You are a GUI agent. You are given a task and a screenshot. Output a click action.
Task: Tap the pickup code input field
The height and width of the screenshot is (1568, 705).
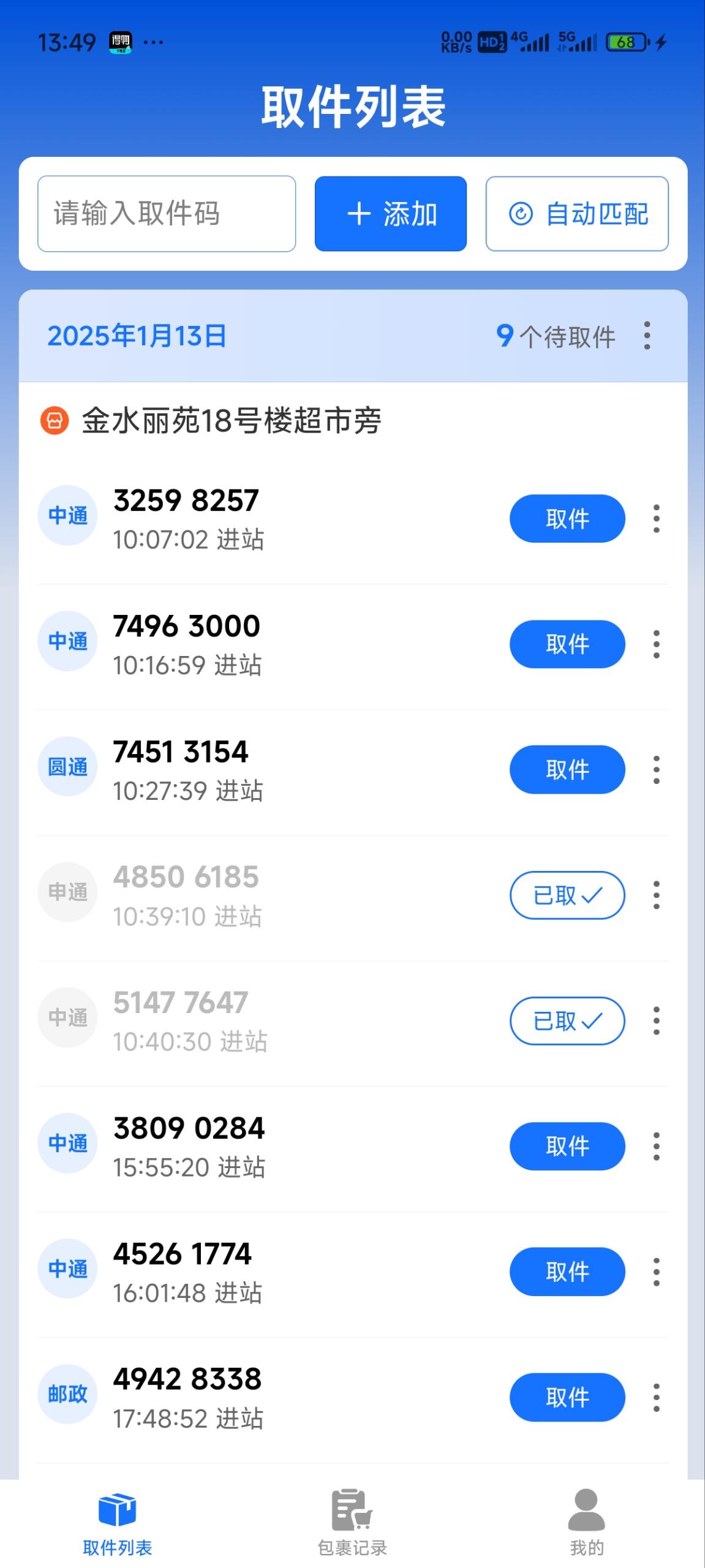(x=166, y=214)
